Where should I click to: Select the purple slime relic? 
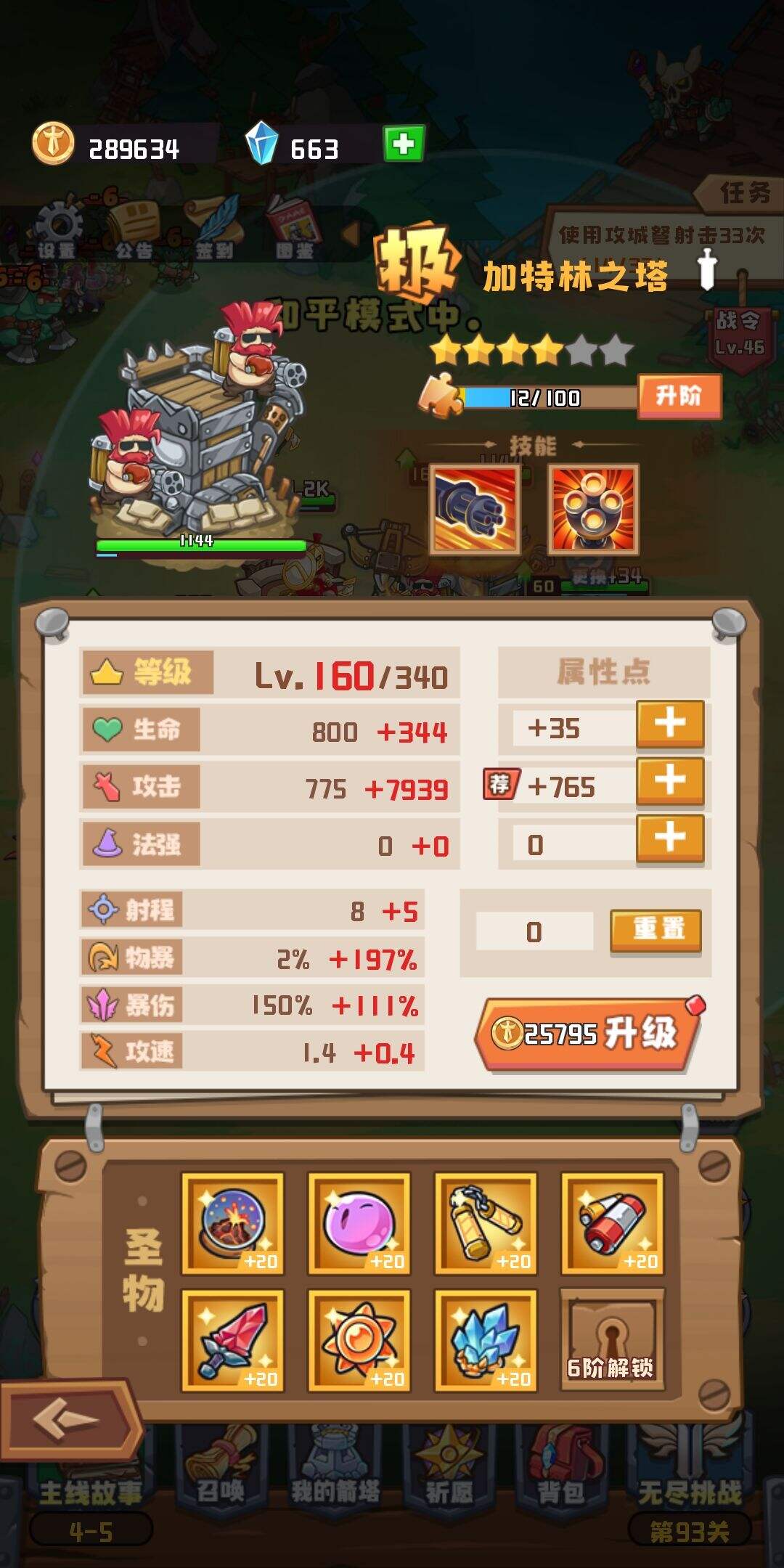(359, 1224)
